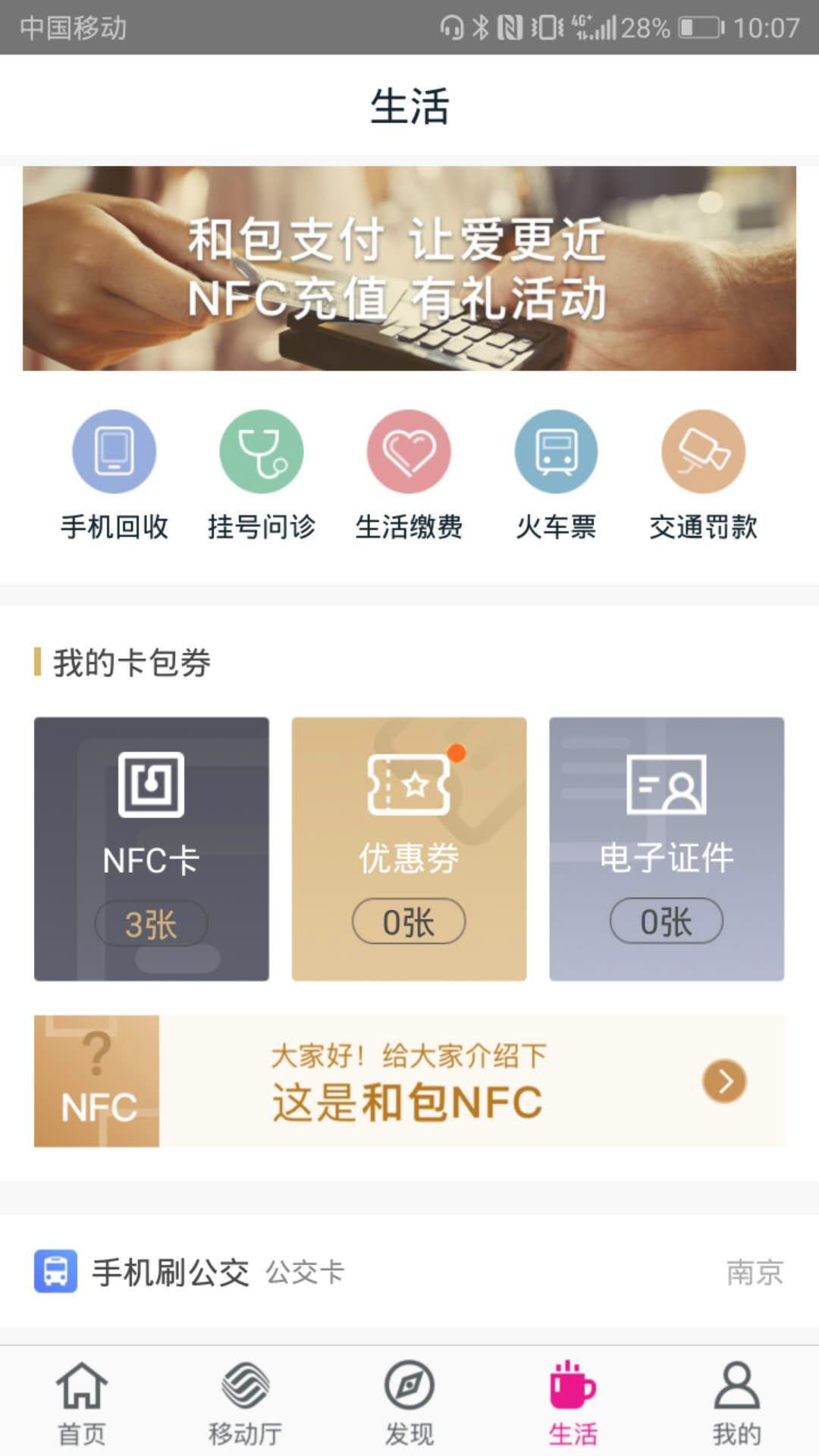
Task: Open the 手机回收 recycling icon
Action: pos(114,453)
